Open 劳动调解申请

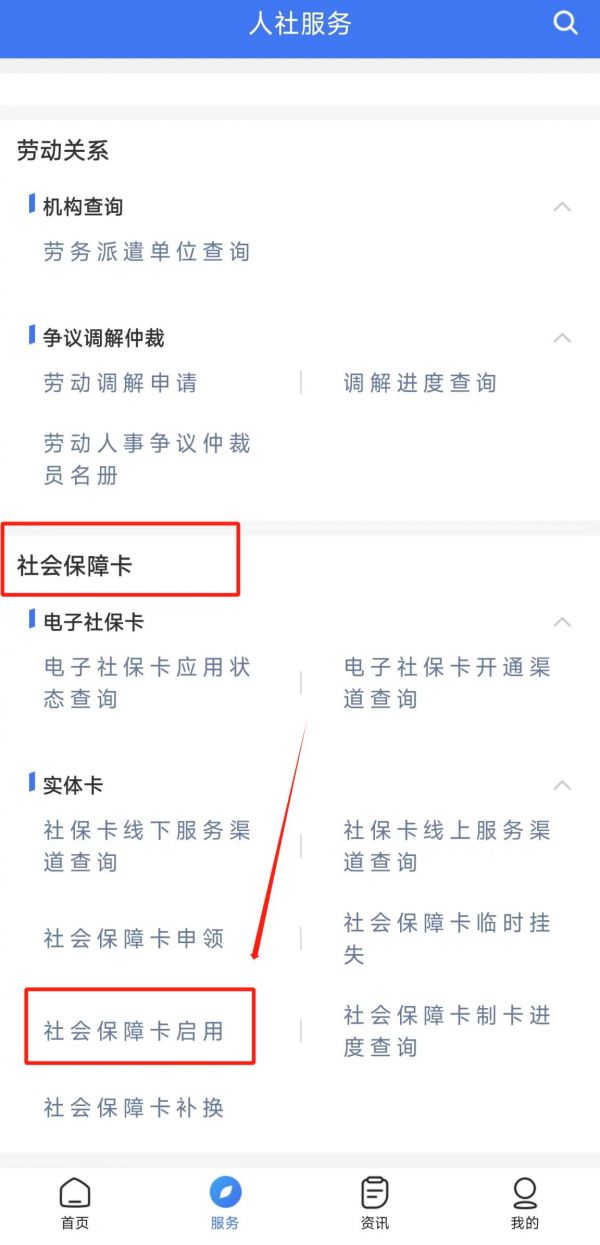point(121,383)
